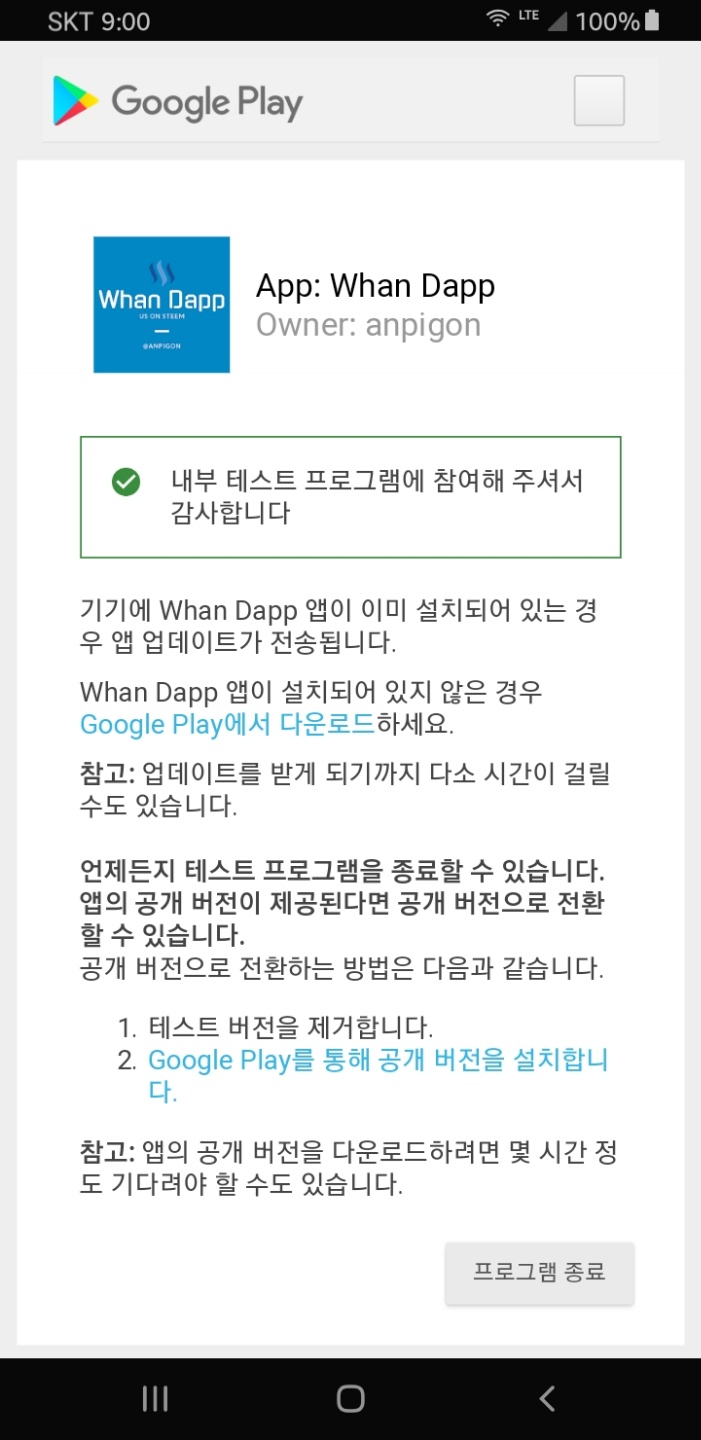Go back with the system back button
The height and width of the screenshot is (1440, 701).
click(546, 1399)
